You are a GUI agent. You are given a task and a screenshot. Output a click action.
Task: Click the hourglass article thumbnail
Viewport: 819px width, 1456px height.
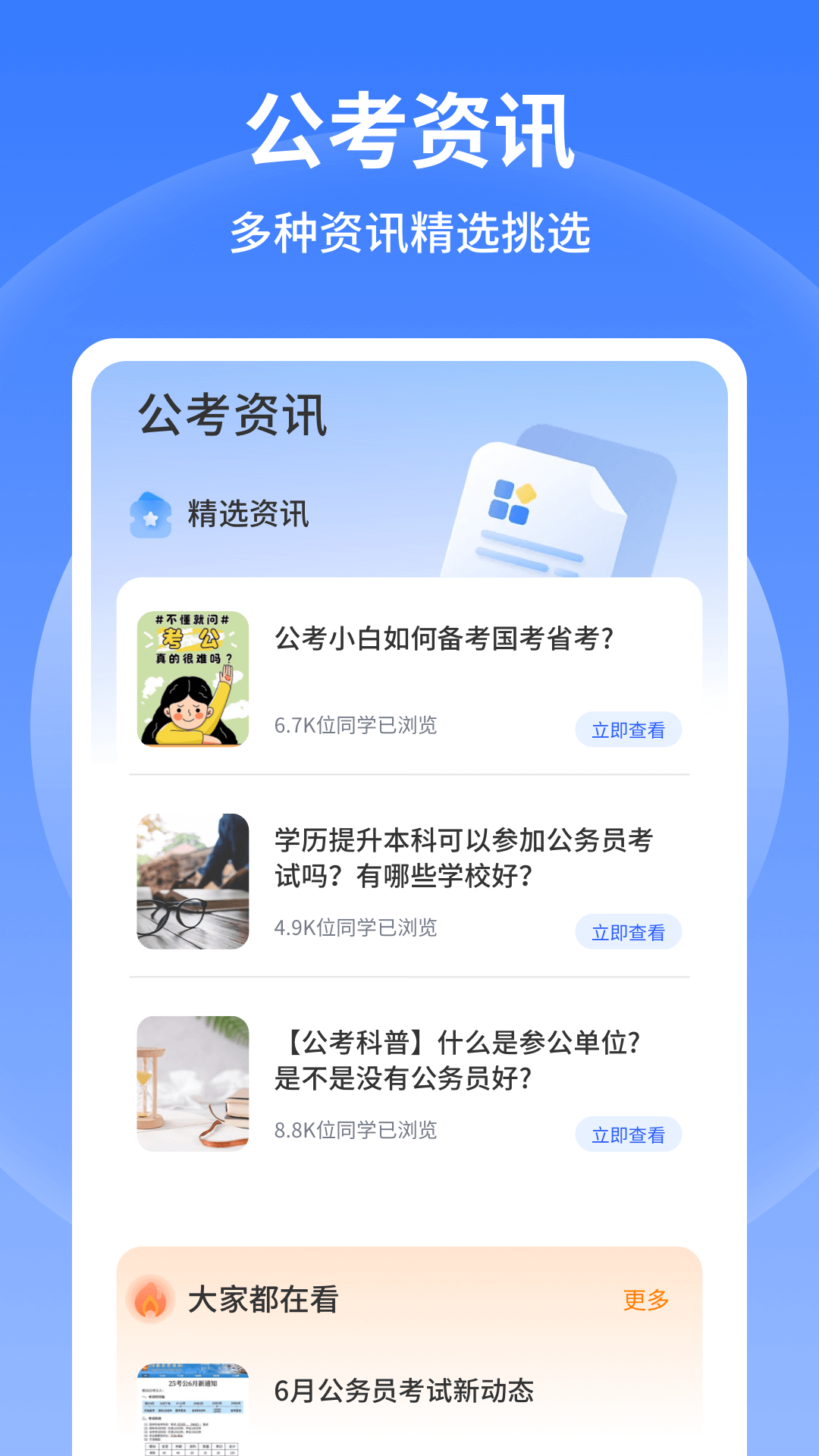192,1083
